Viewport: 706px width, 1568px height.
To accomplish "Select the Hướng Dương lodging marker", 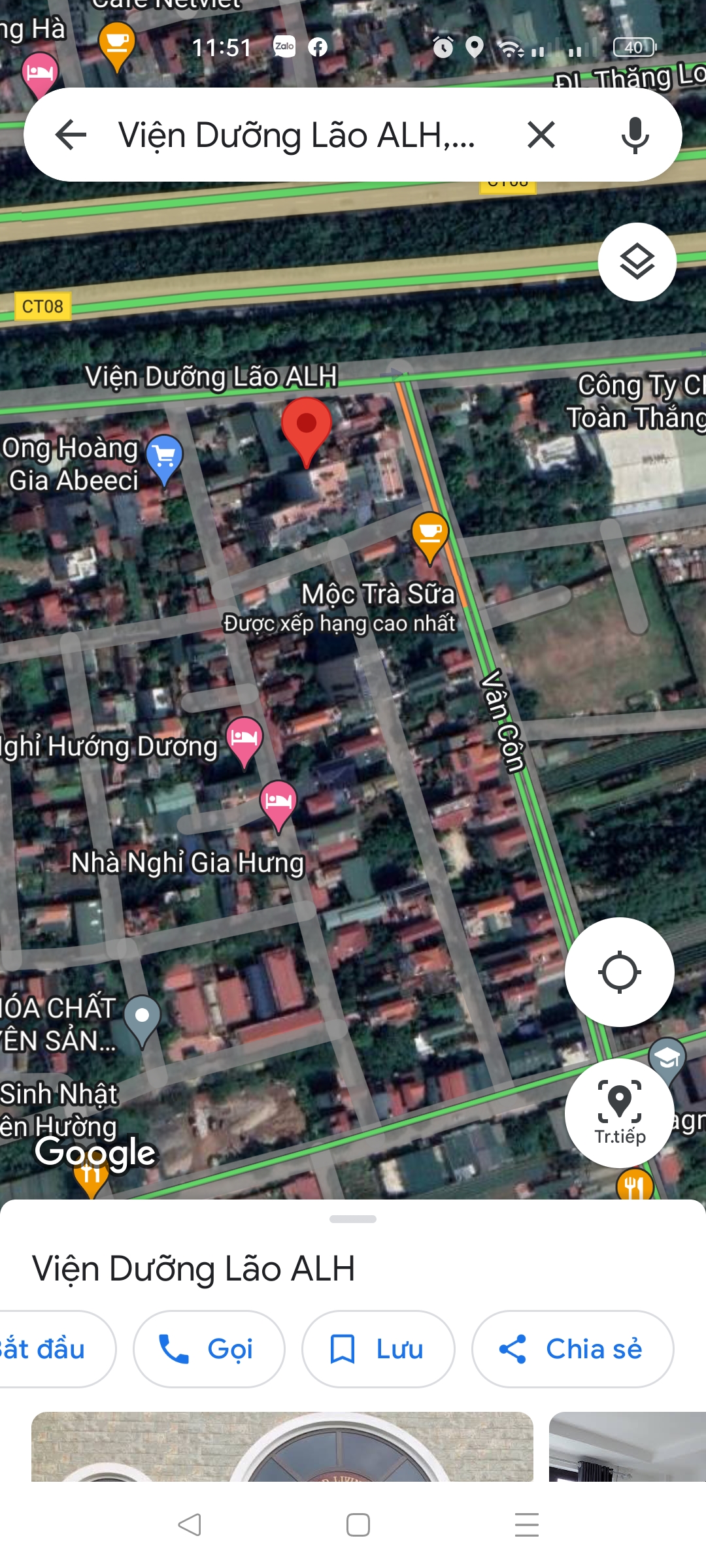I will coord(244,739).
